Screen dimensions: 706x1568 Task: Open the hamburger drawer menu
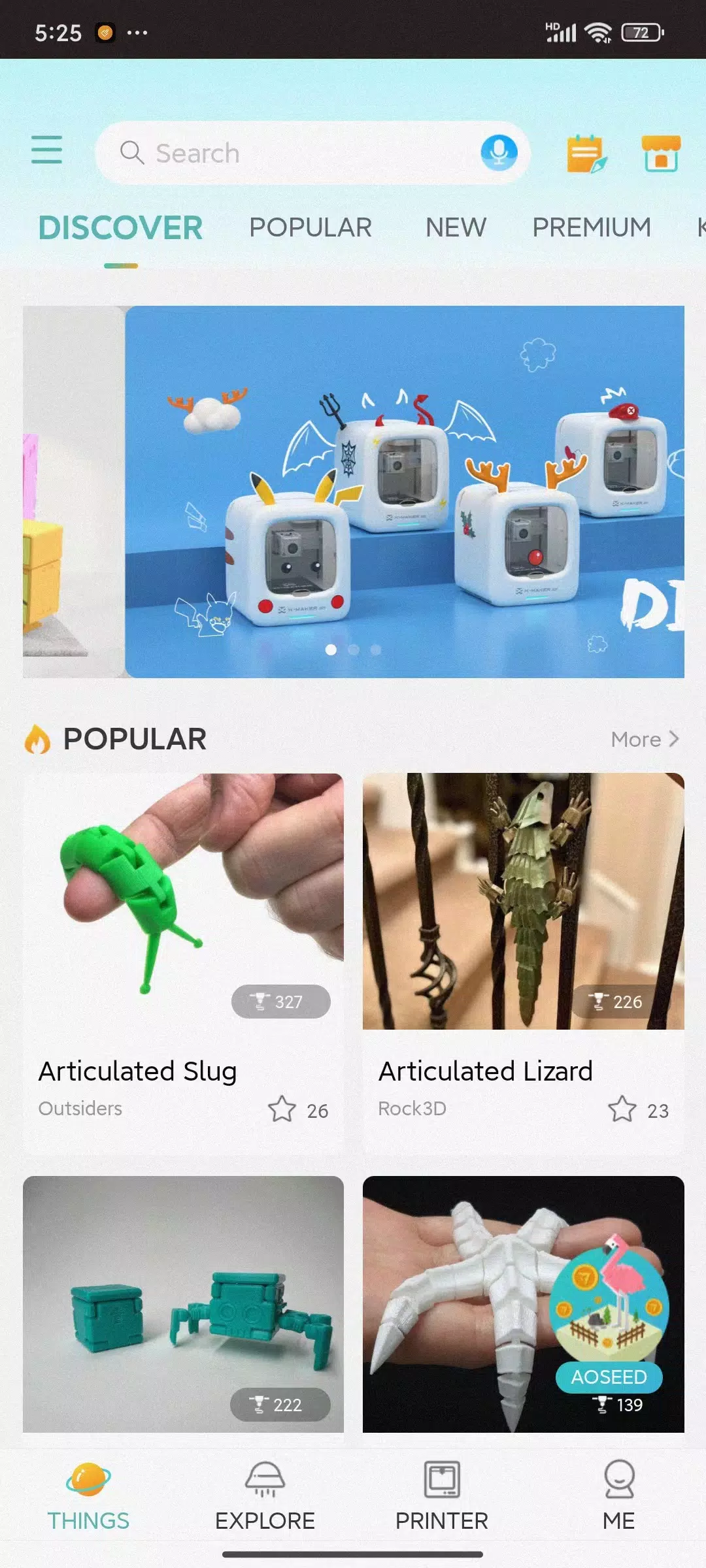(x=46, y=150)
